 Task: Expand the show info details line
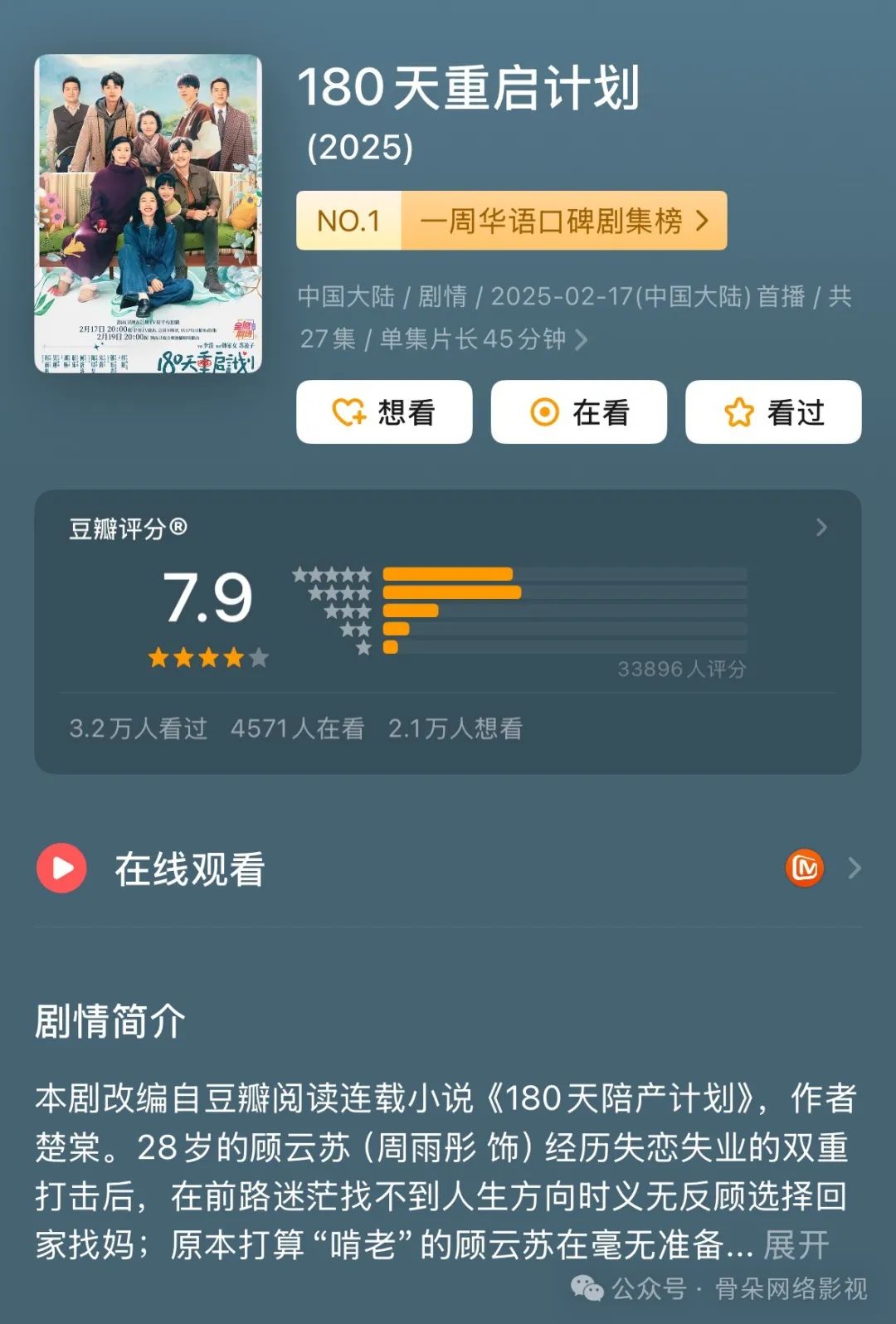pos(581,339)
